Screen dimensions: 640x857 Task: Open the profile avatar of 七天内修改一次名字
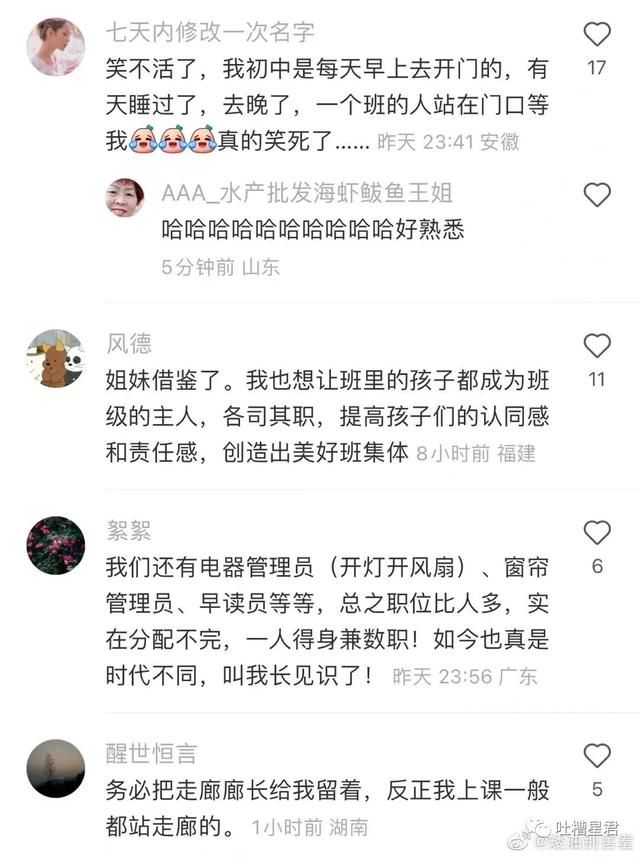pos(55,46)
